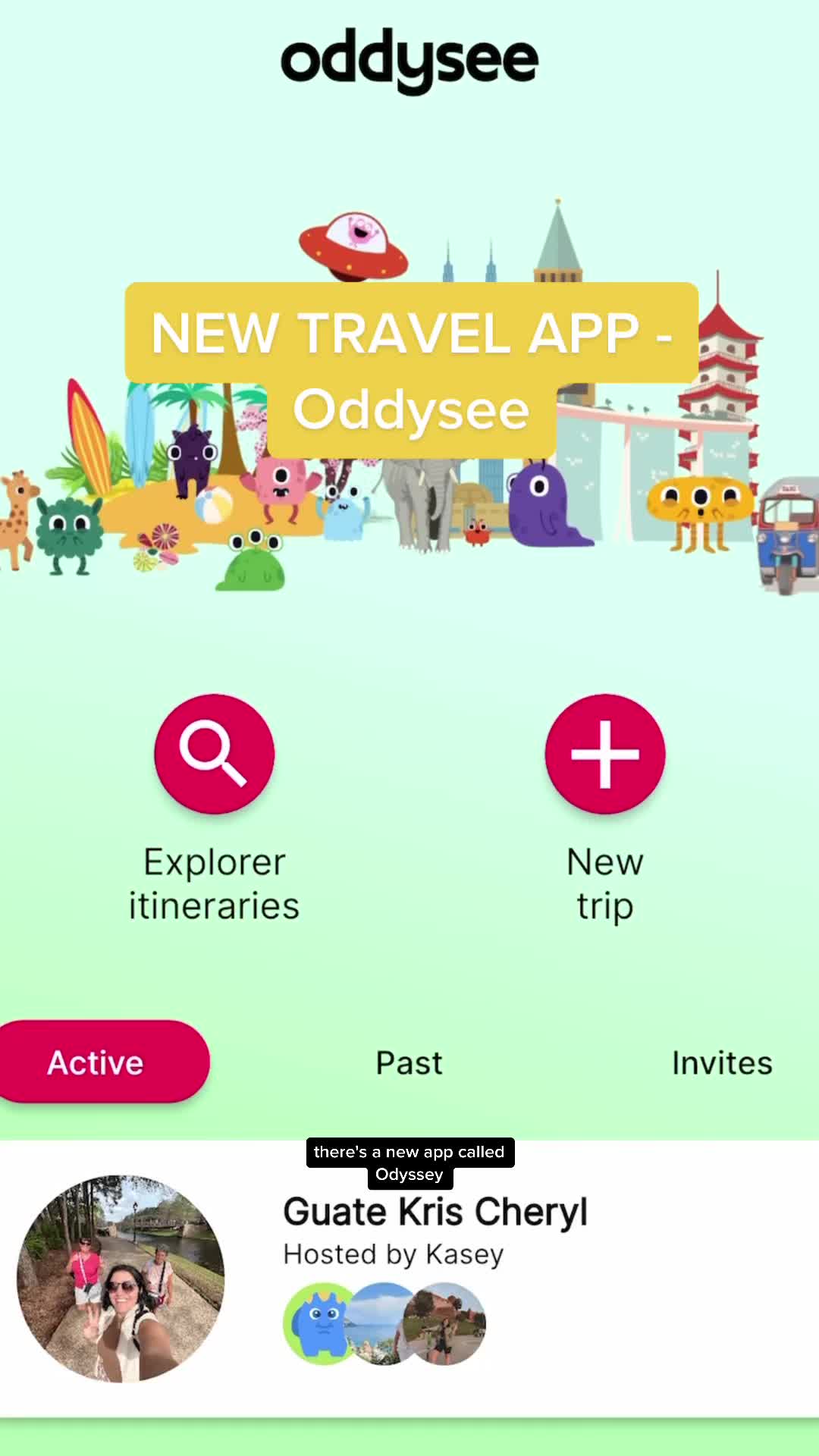Create a new trip
This screenshot has width=819, height=1456.
click(605, 754)
